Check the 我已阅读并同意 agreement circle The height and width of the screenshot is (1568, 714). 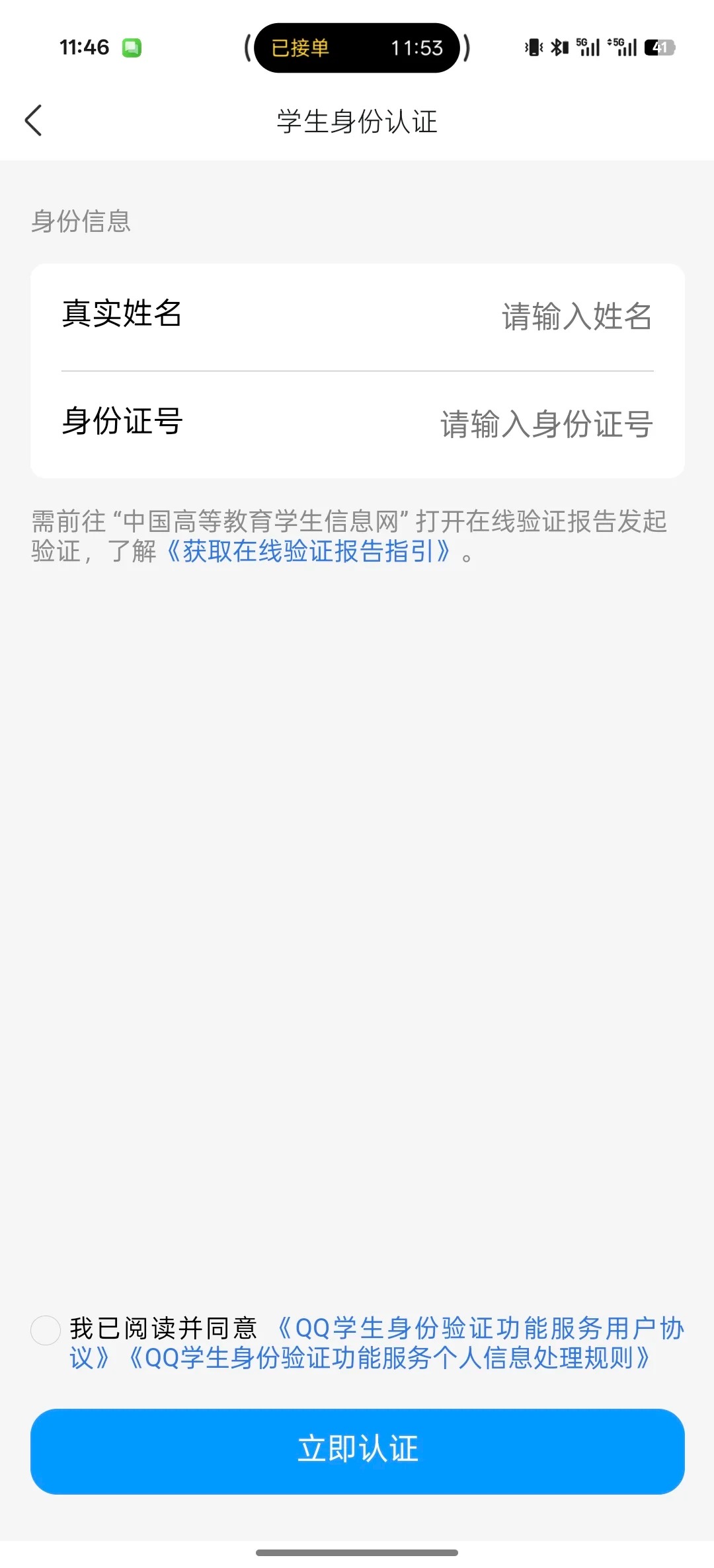[x=46, y=1330]
